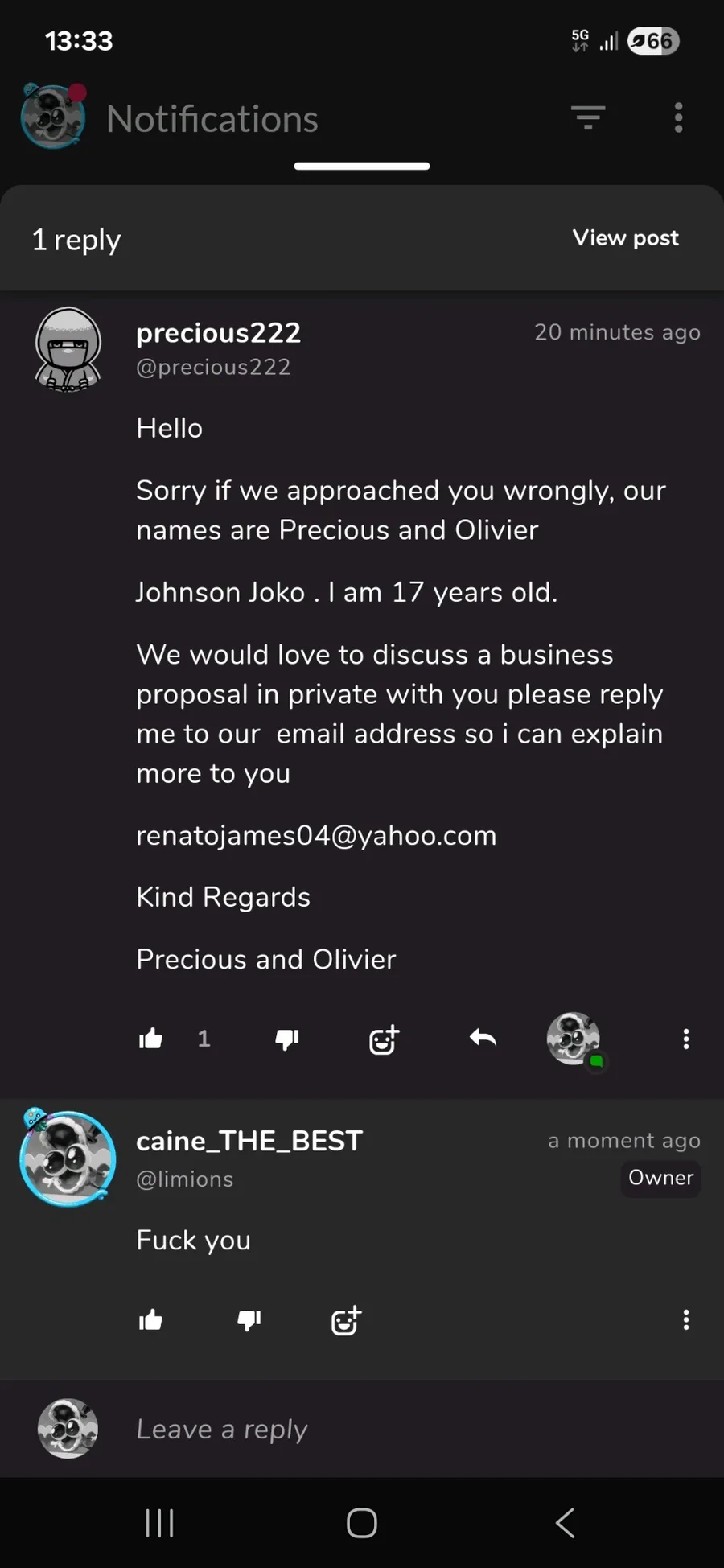Open your profile avatar in the header
Viewport: 724px width, 1568px height.
pyautogui.click(x=53, y=117)
